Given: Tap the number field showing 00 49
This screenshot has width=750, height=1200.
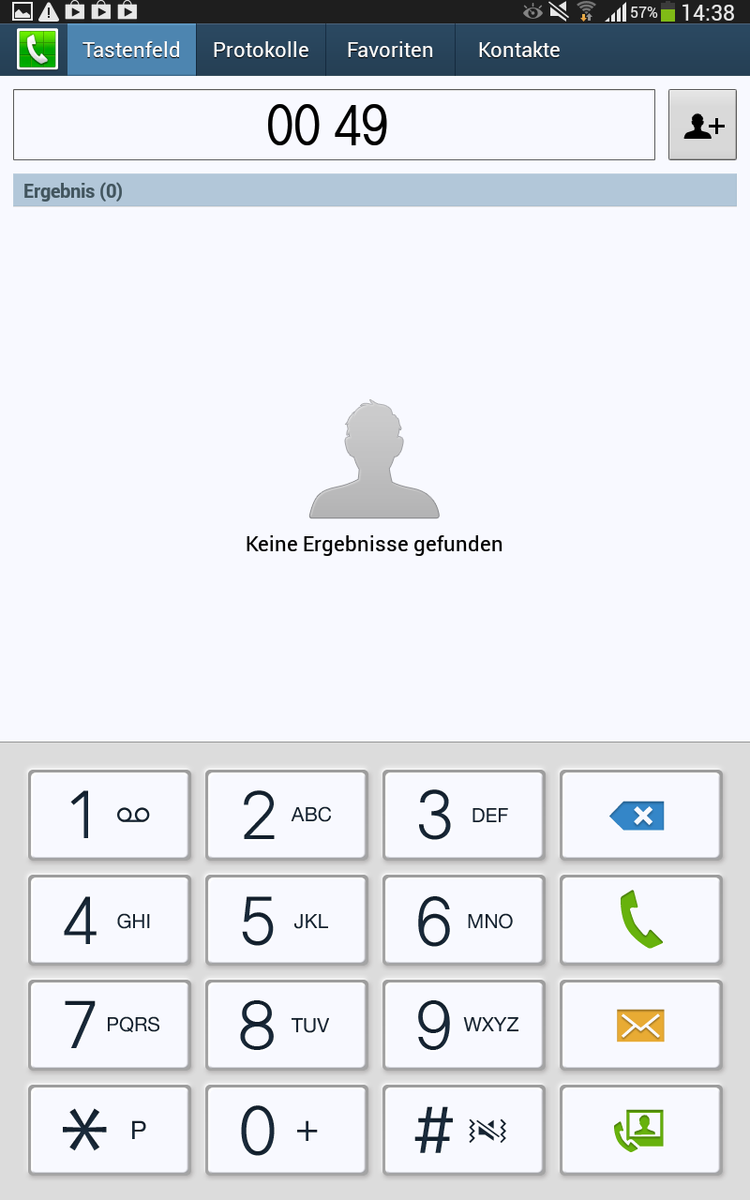Looking at the screenshot, I should [333, 125].
